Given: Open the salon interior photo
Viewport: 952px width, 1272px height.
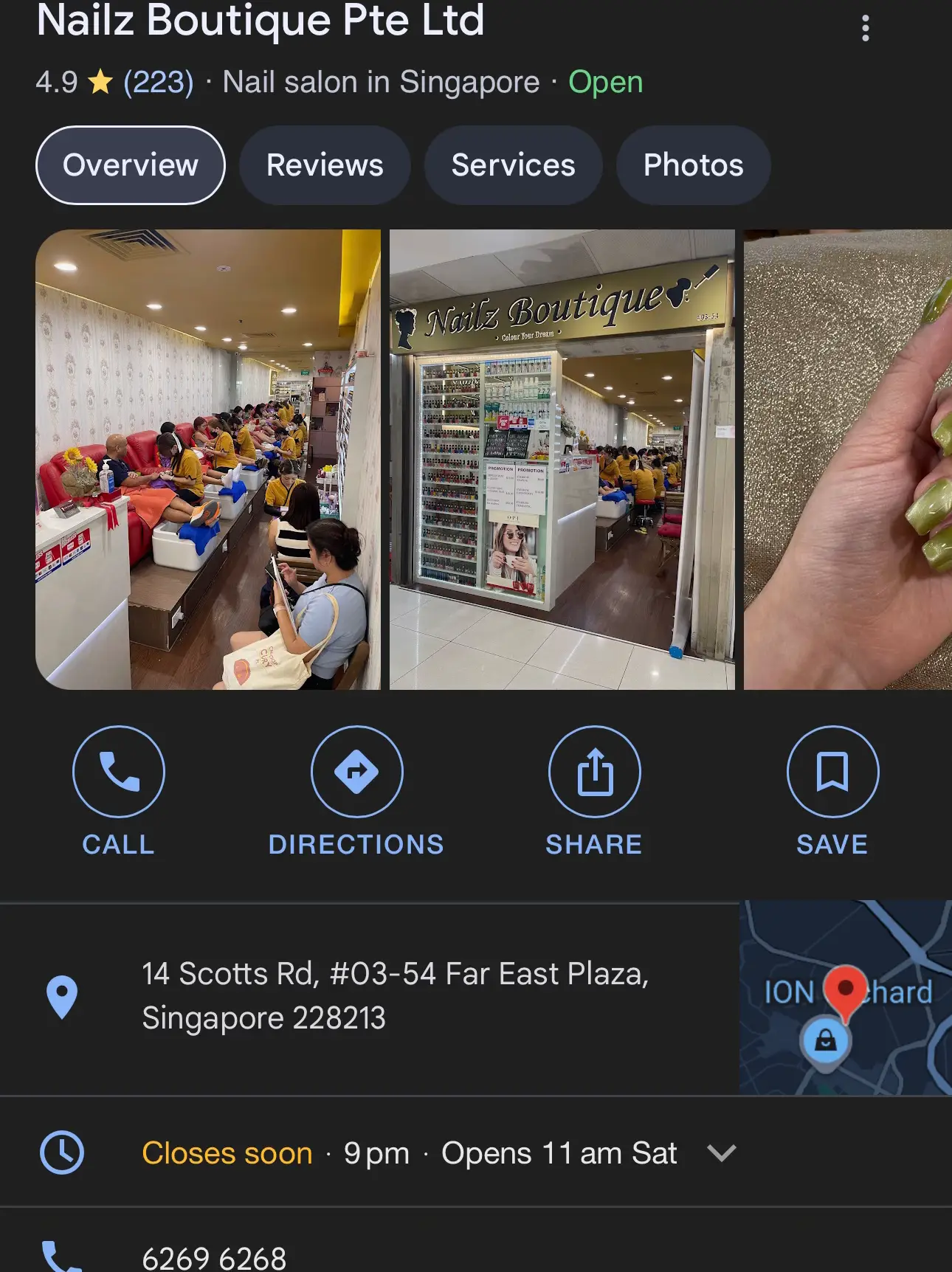Looking at the screenshot, I should coord(208,459).
